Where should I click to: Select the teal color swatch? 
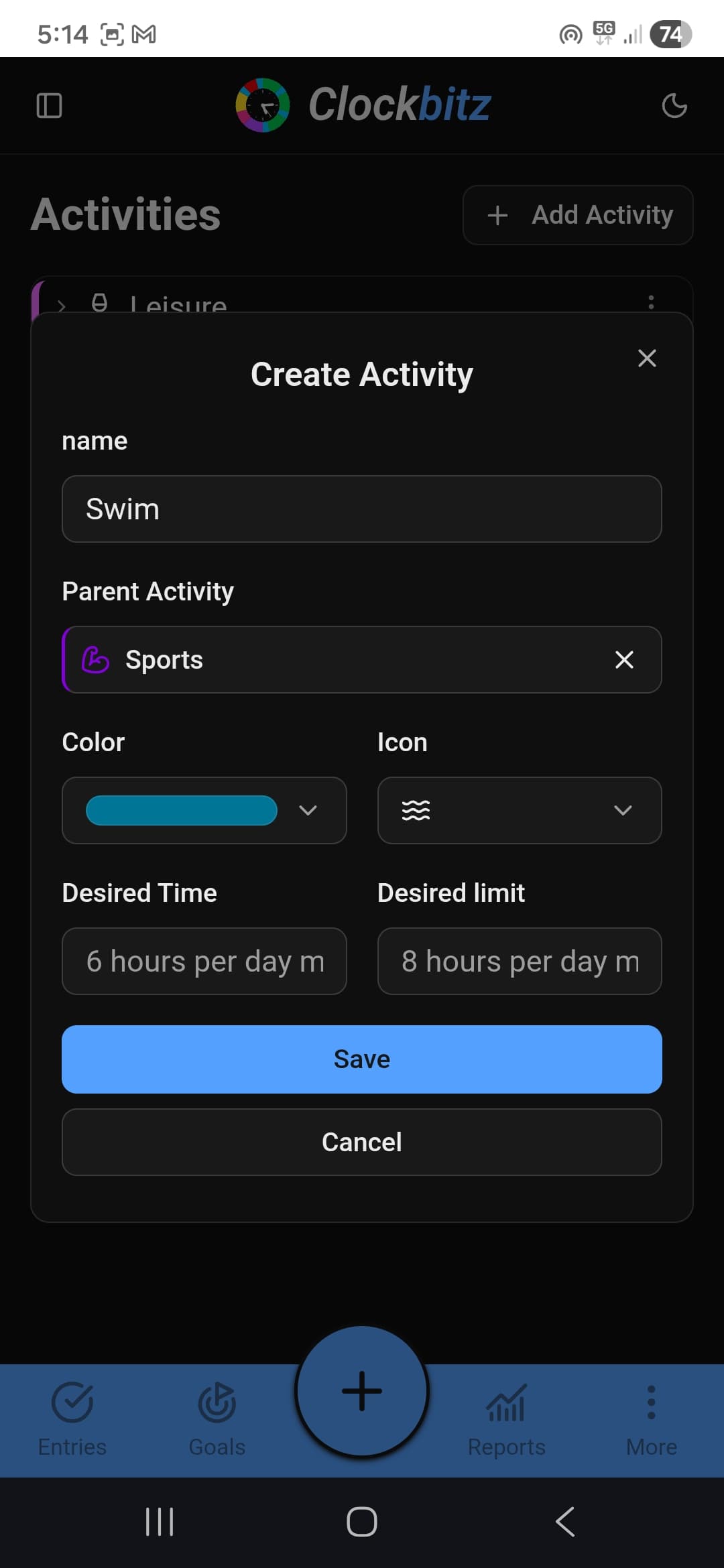click(181, 810)
